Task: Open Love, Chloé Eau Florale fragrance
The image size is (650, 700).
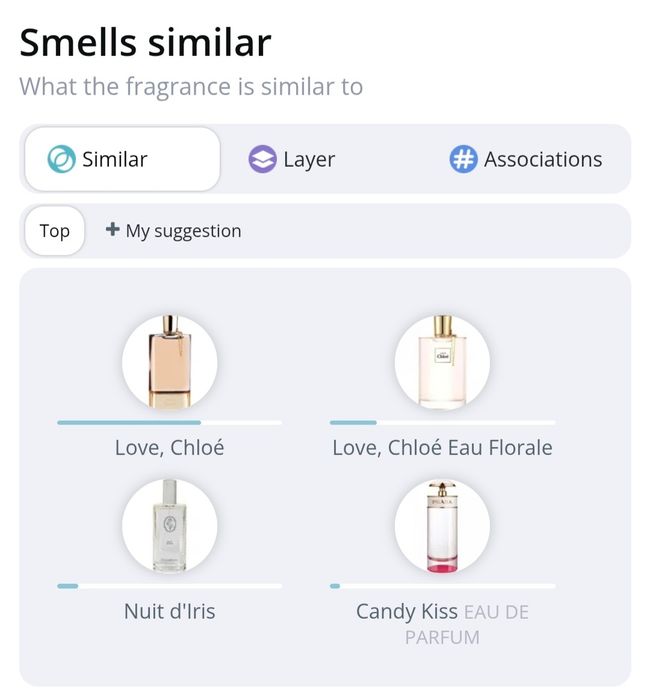Action: click(442, 362)
